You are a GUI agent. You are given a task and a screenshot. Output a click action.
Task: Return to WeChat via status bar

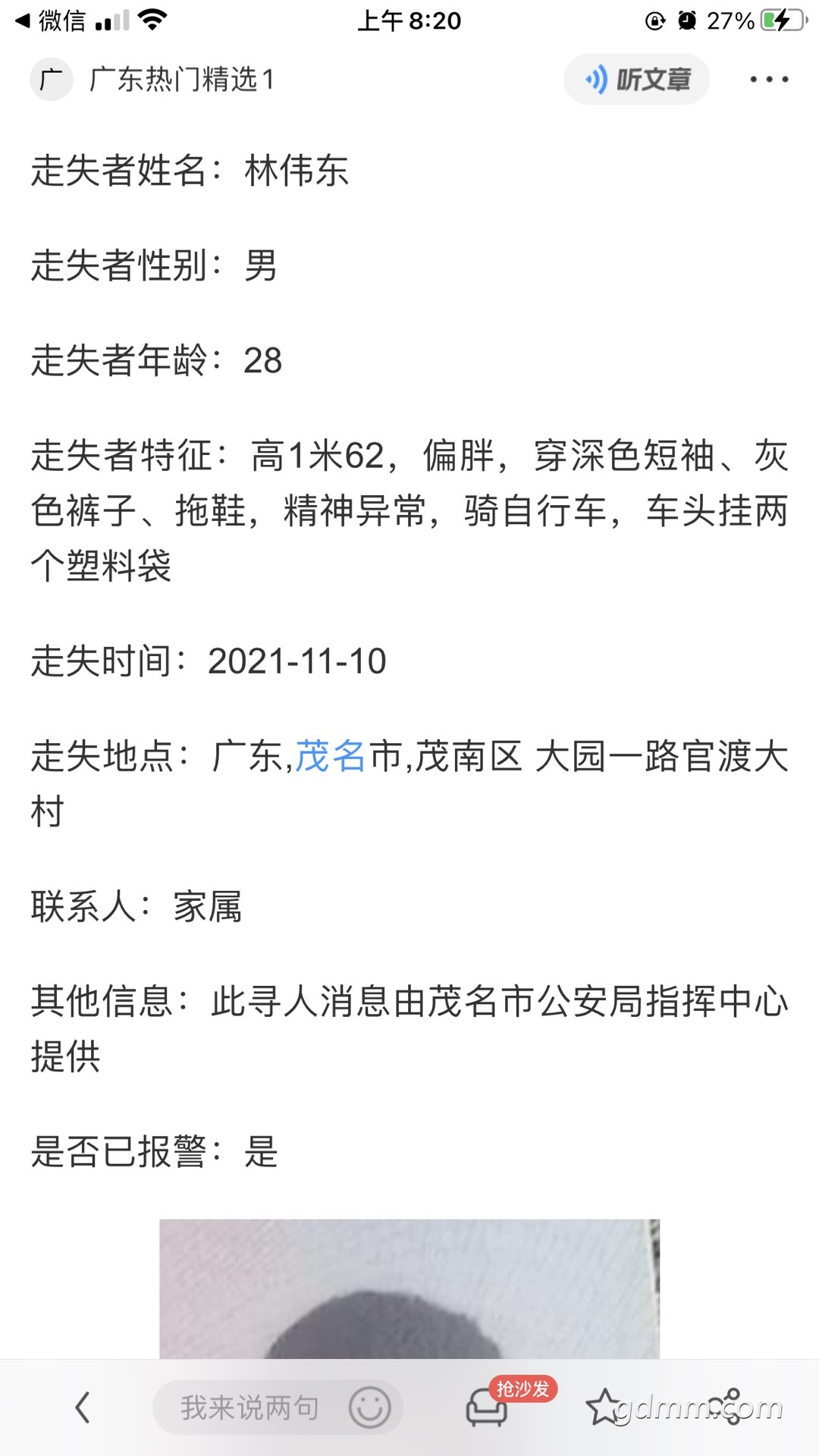click(x=50, y=20)
